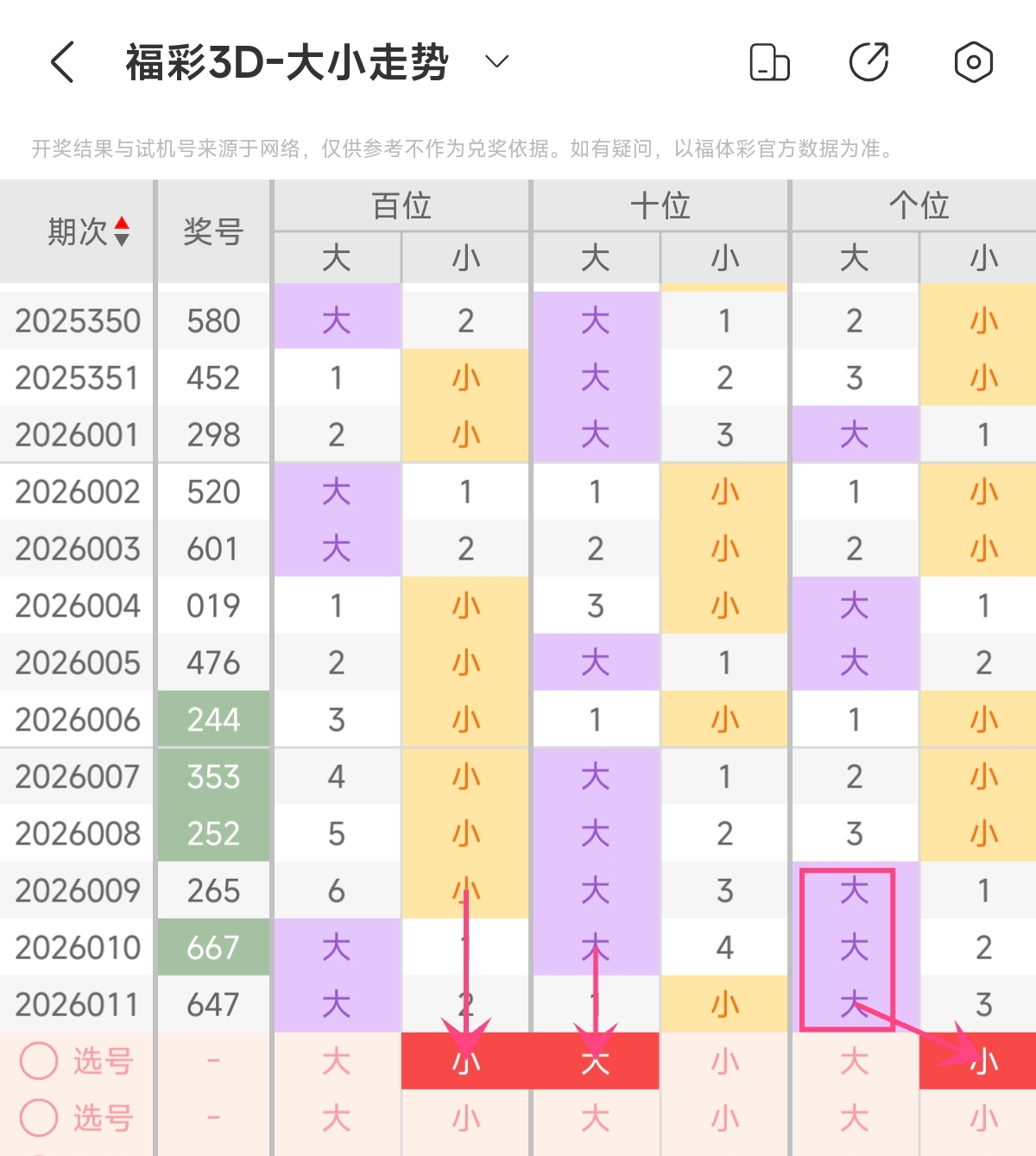Deselect highlighted 小 for 个位 in first 选号 row
Viewport: 1036px width, 1156px height.
pos(982,1061)
